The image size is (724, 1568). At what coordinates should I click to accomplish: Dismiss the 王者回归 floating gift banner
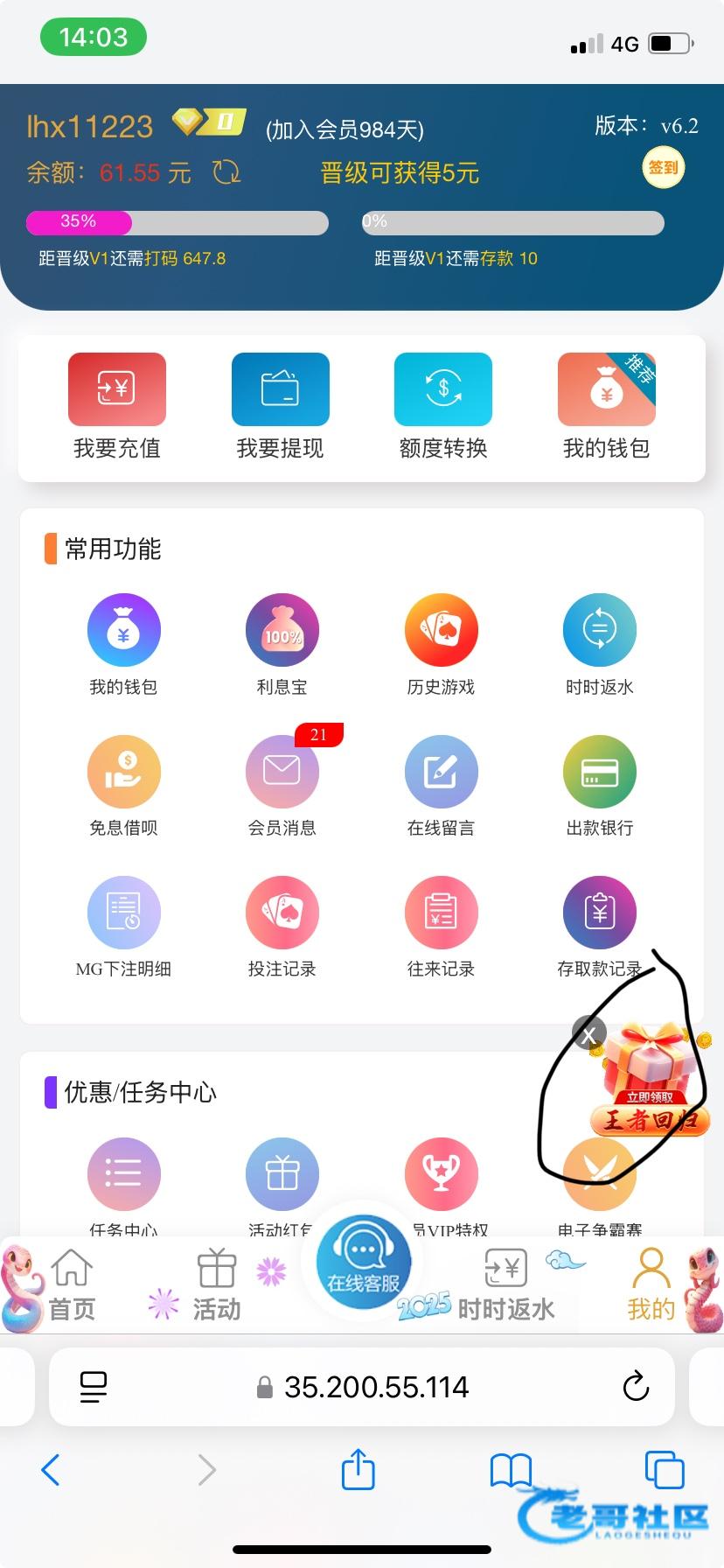(589, 1034)
